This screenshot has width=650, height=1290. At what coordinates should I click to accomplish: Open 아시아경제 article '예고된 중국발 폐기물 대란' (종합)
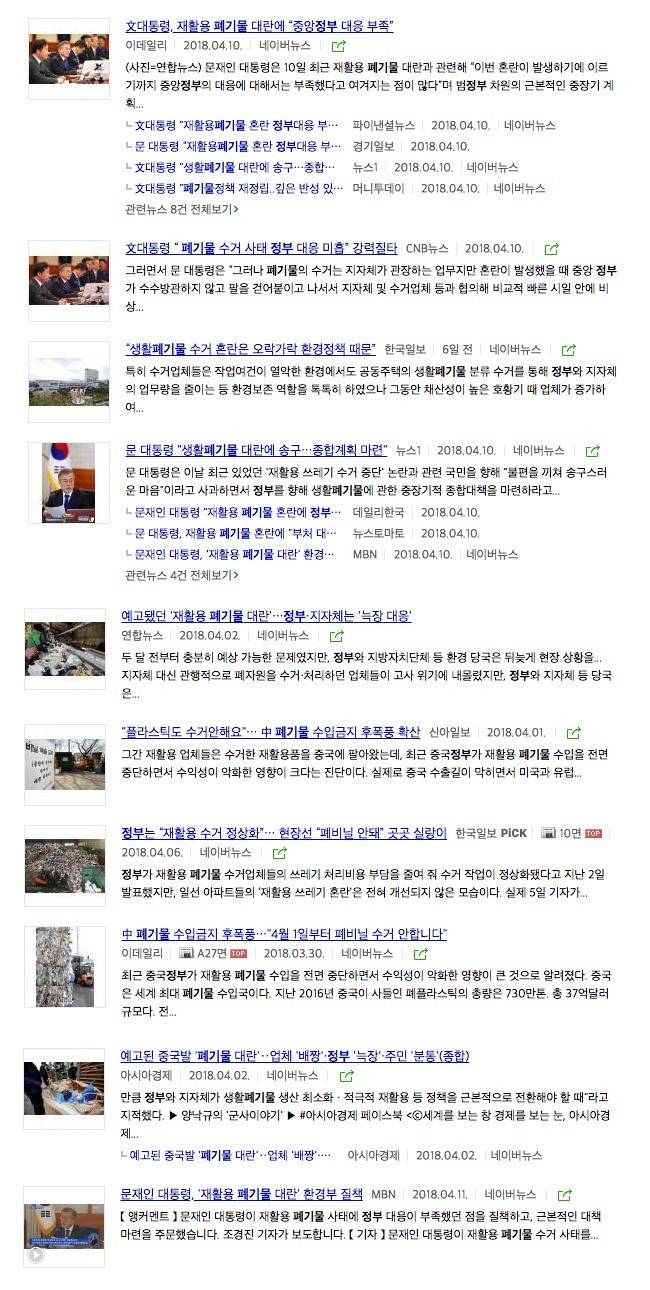[x=295, y=1056]
